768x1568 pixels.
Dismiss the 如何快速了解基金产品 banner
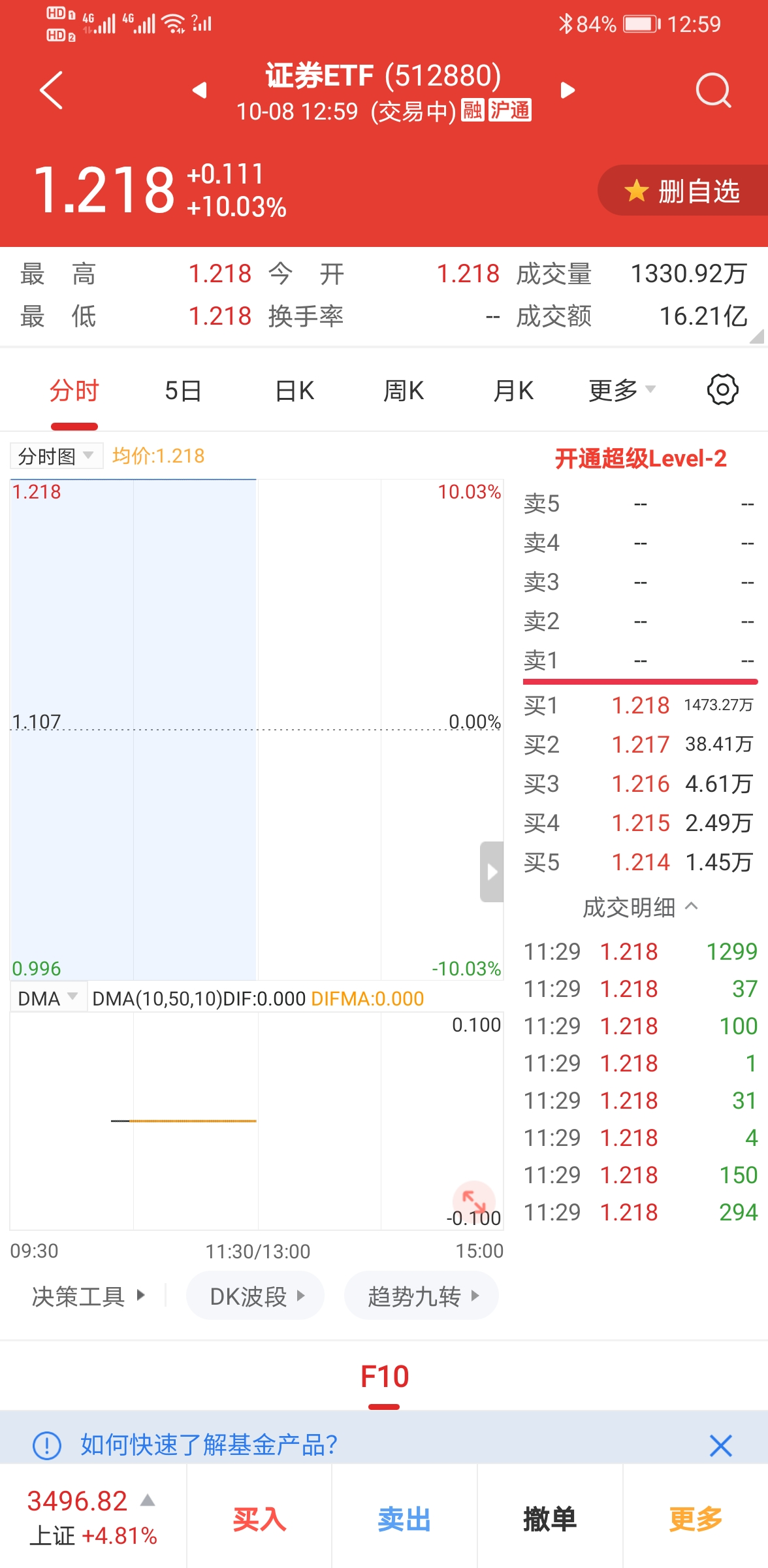(720, 1445)
